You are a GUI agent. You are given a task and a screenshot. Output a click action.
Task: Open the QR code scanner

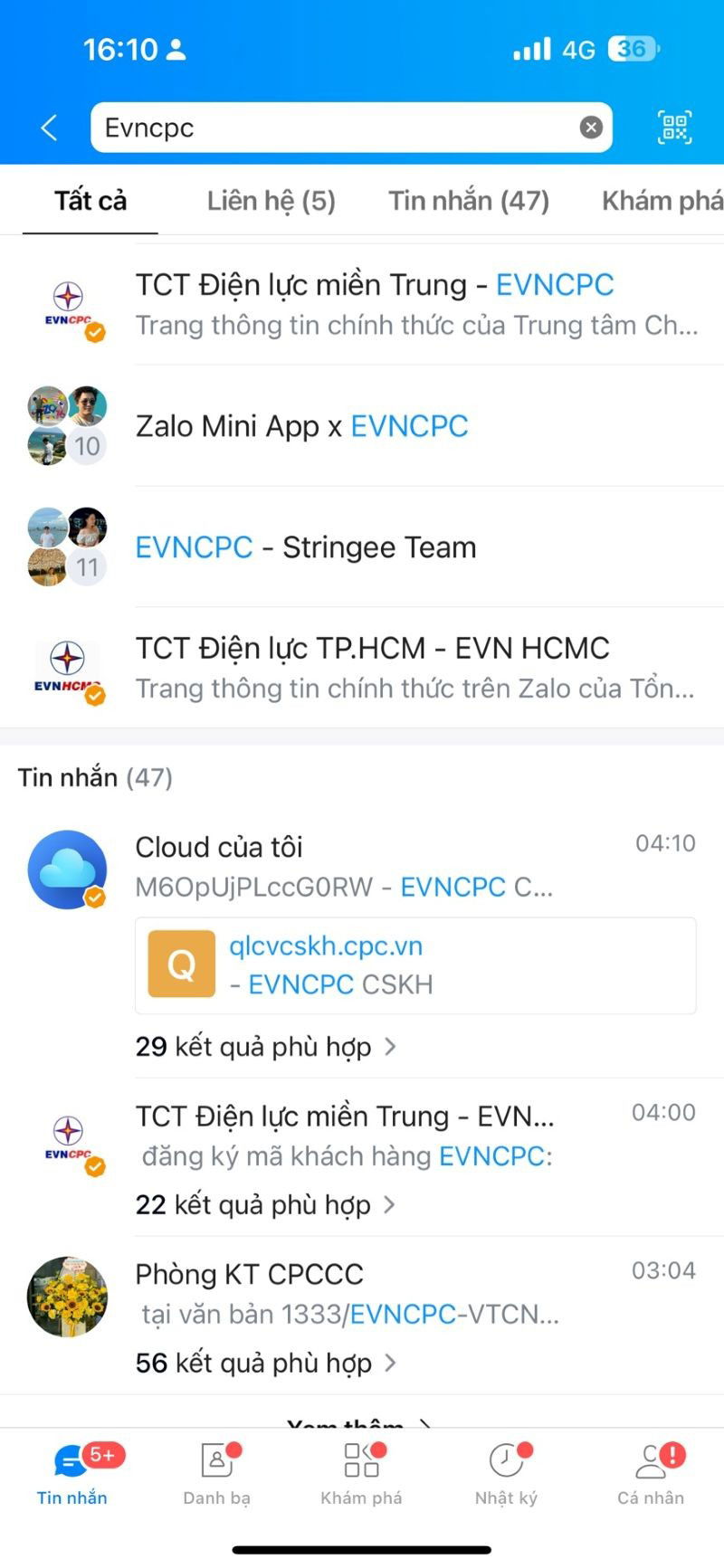pos(674,128)
